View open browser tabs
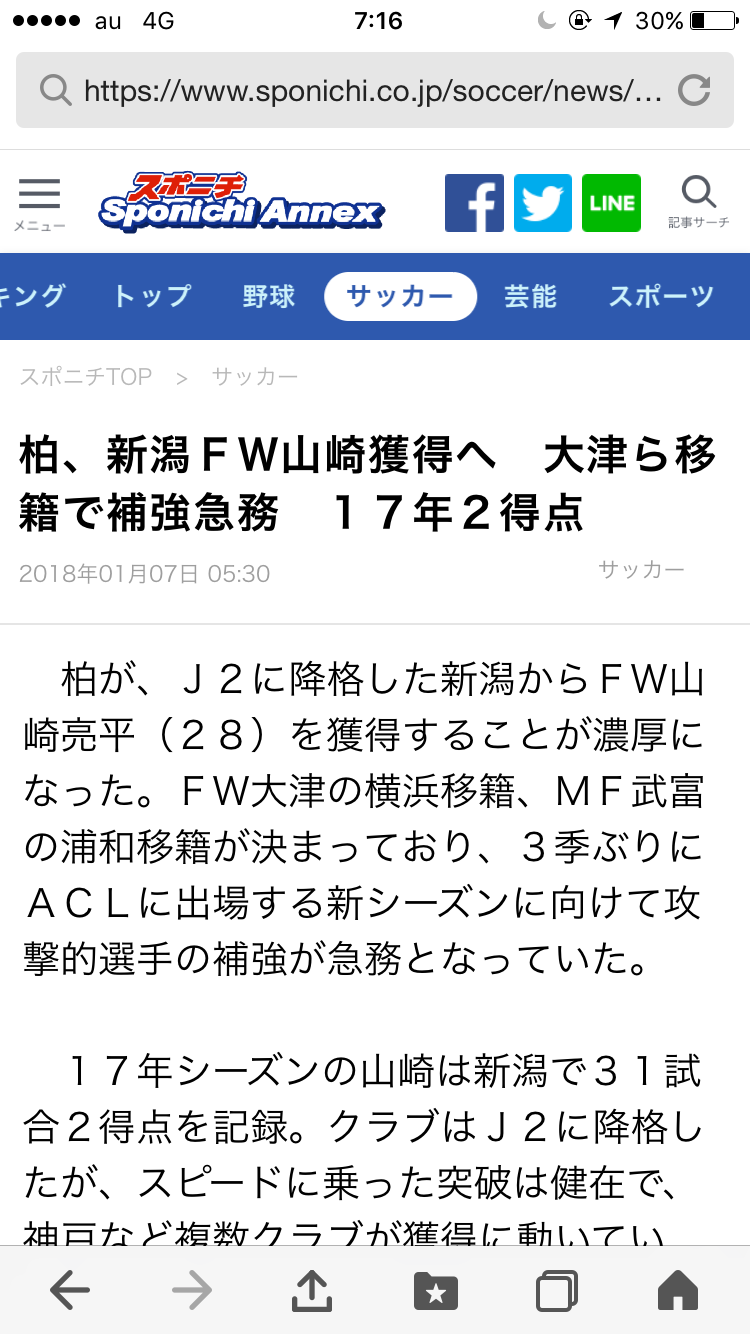Image resolution: width=750 pixels, height=1334 pixels. [x=556, y=1291]
